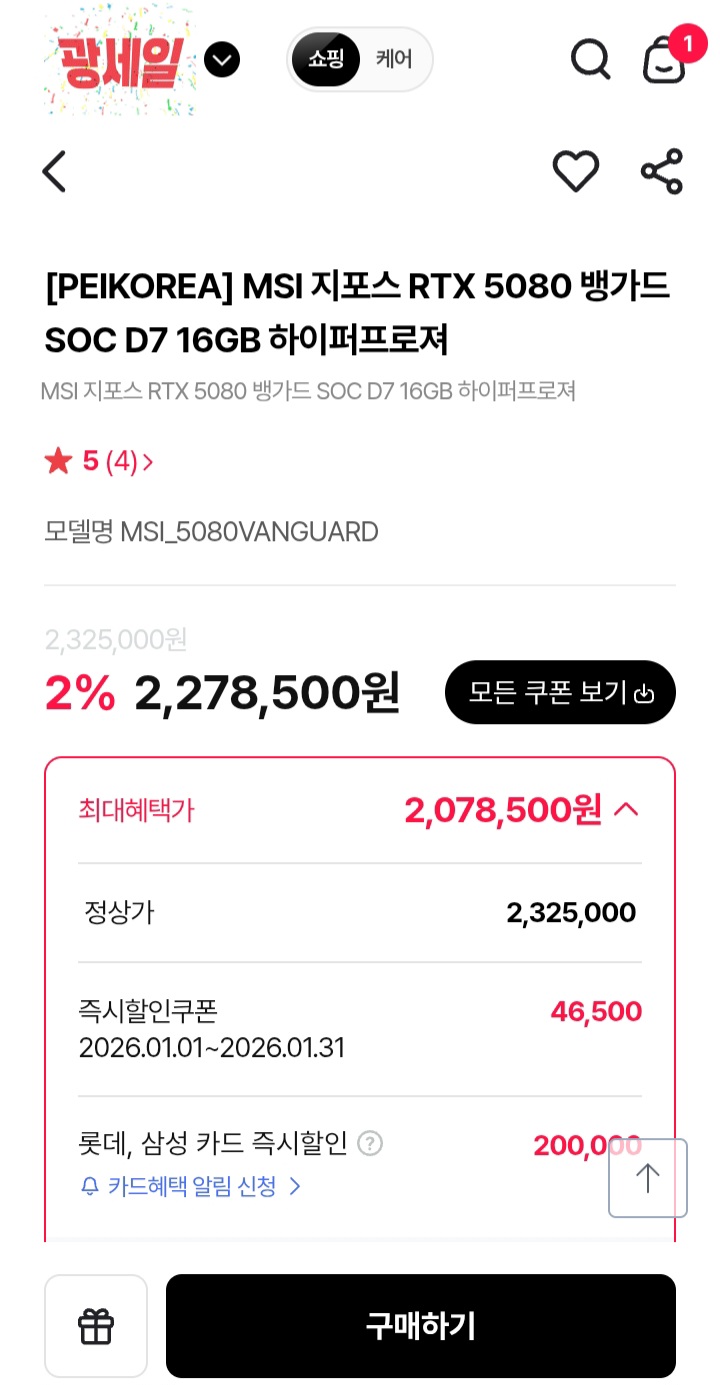Tap the 2% discount percentage label
The width and height of the screenshot is (720, 1385).
click(x=78, y=692)
